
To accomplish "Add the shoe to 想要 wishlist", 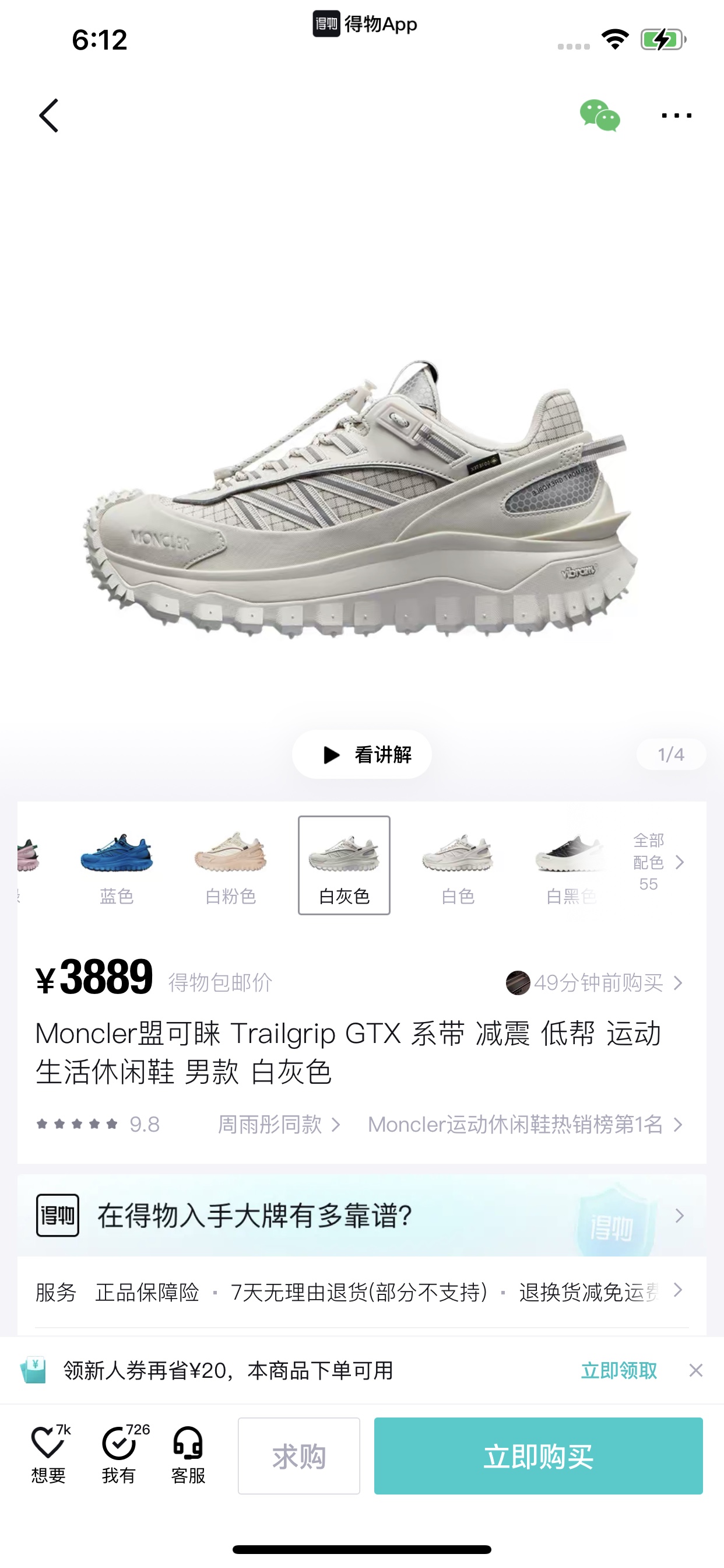I will tap(50, 1454).
